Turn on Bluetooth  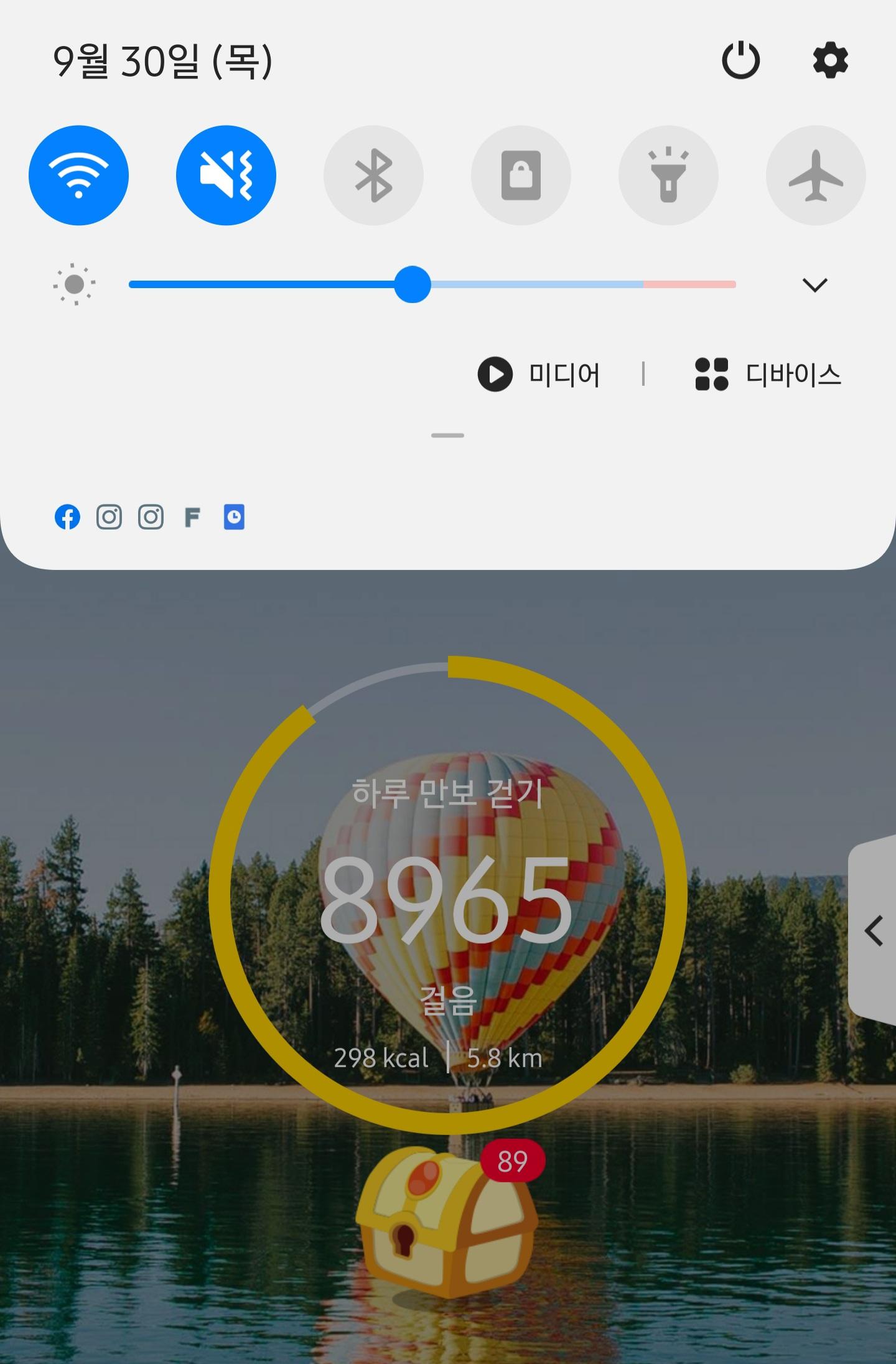pos(373,175)
